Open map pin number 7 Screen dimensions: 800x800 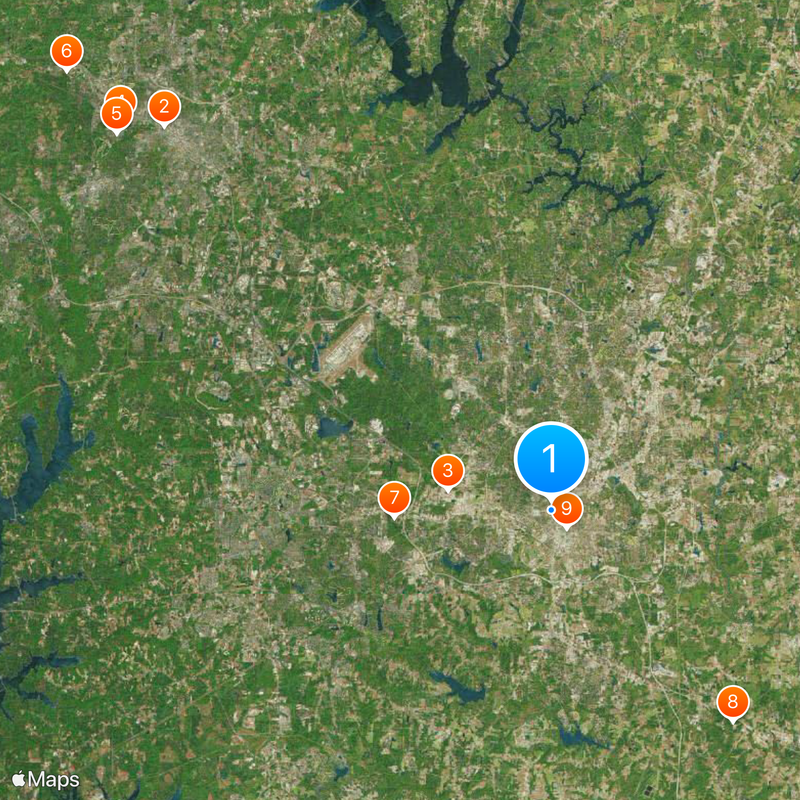tap(394, 497)
